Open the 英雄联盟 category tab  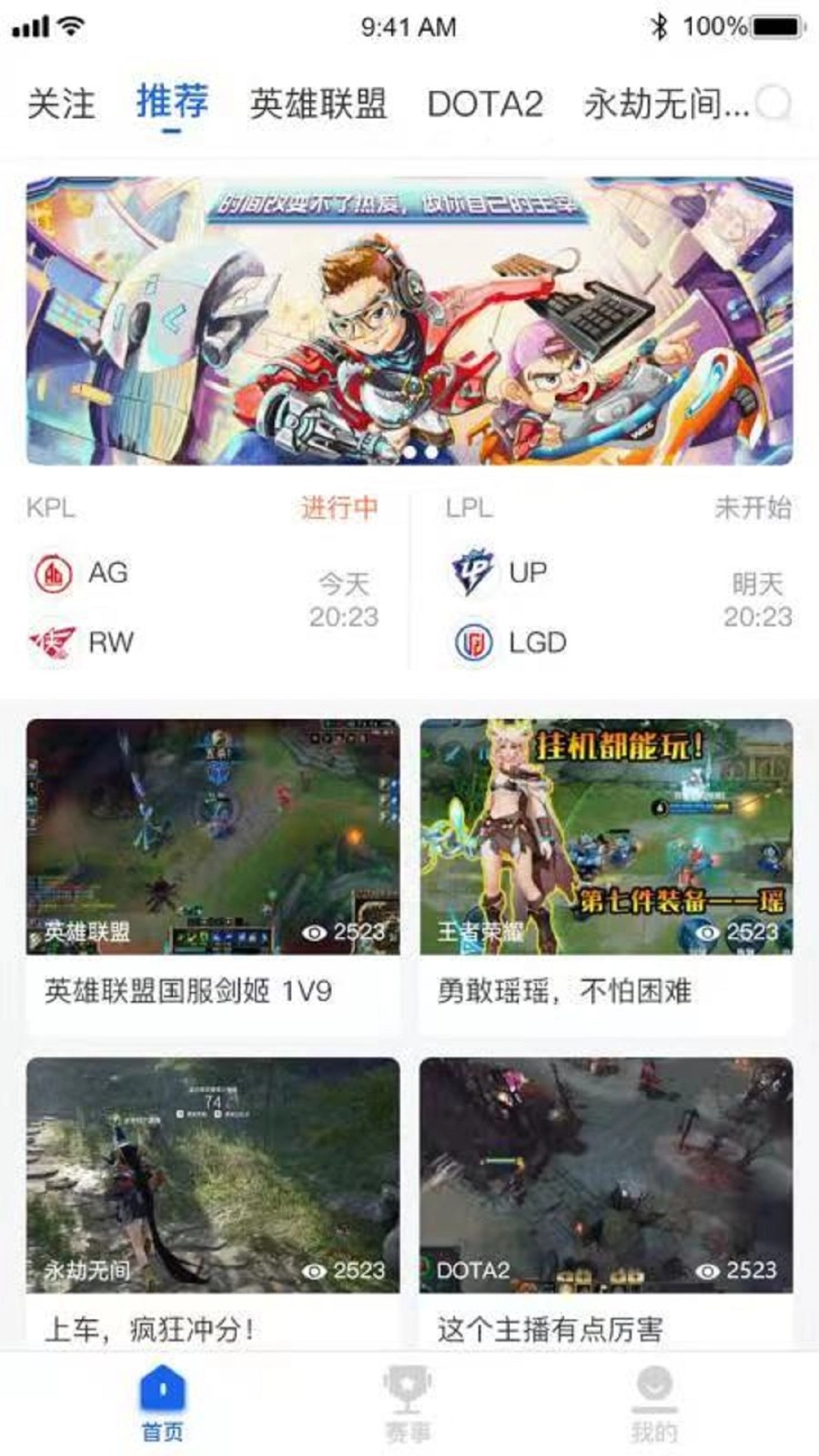pos(318,102)
